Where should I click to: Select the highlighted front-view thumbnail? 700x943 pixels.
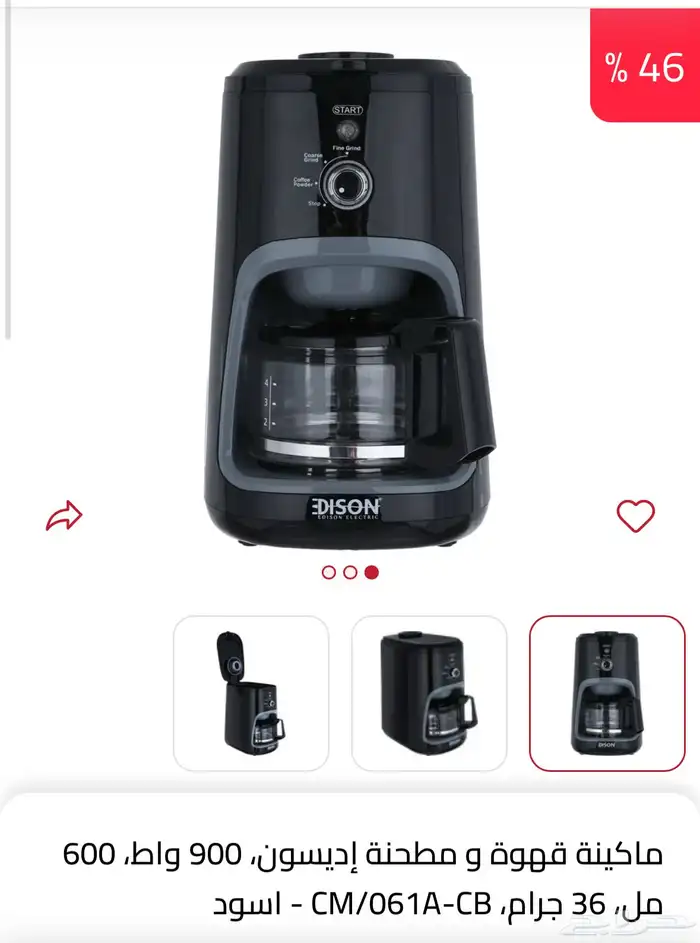click(x=607, y=693)
